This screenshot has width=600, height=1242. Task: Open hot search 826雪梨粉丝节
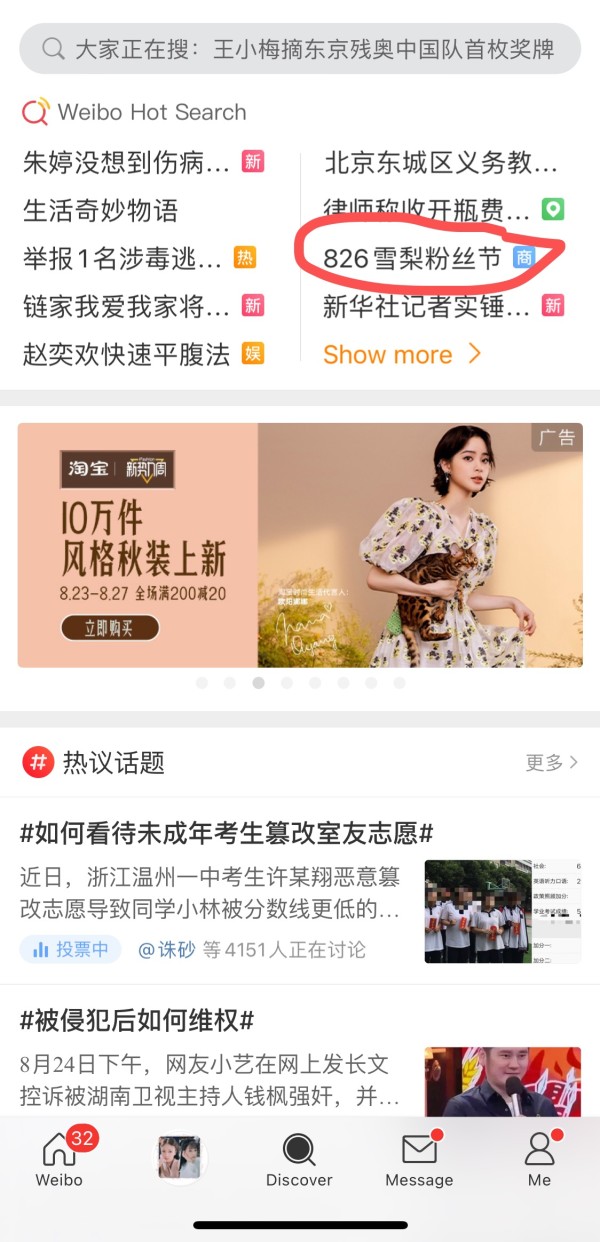(x=412, y=258)
